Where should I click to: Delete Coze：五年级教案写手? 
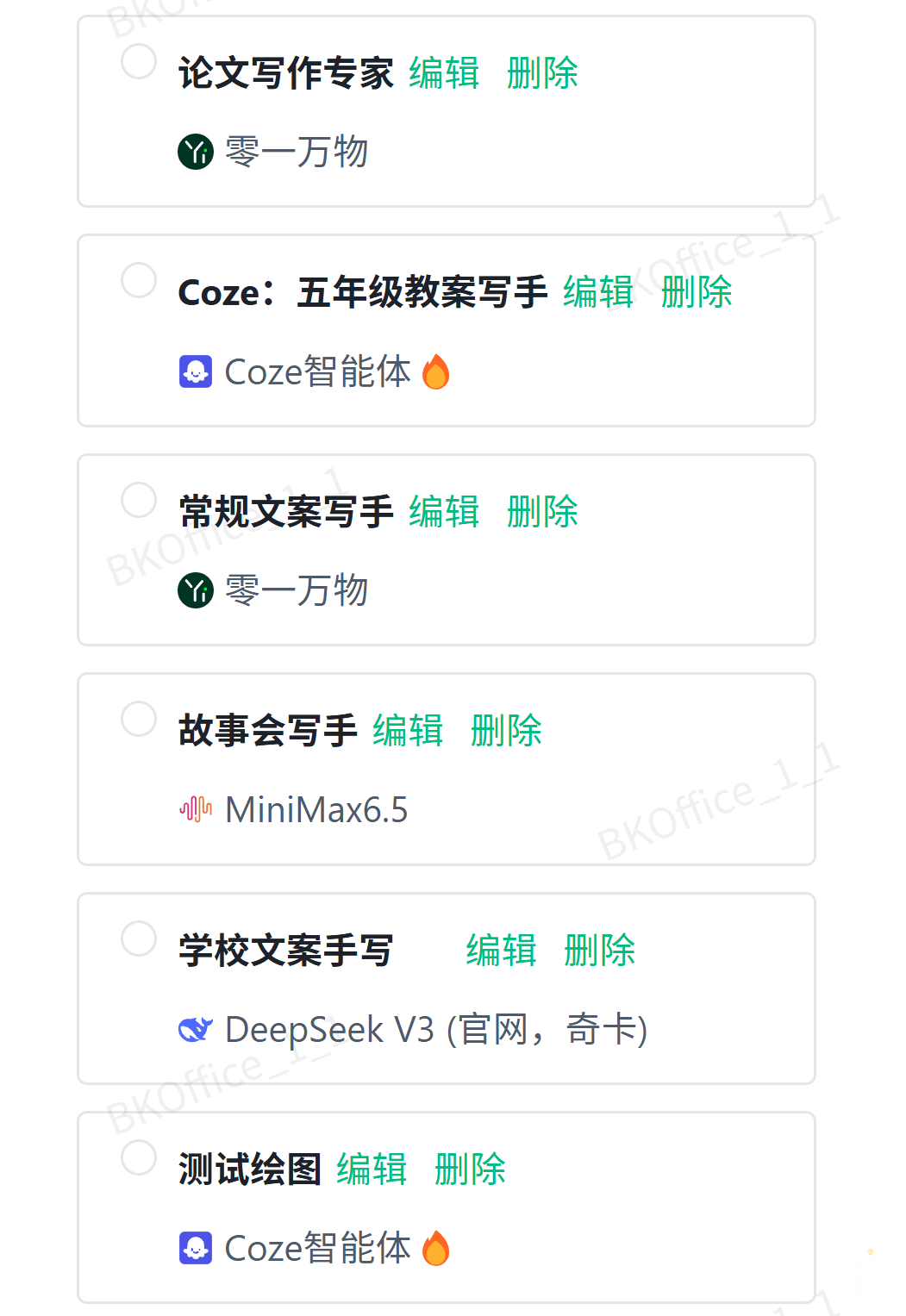pos(697,292)
